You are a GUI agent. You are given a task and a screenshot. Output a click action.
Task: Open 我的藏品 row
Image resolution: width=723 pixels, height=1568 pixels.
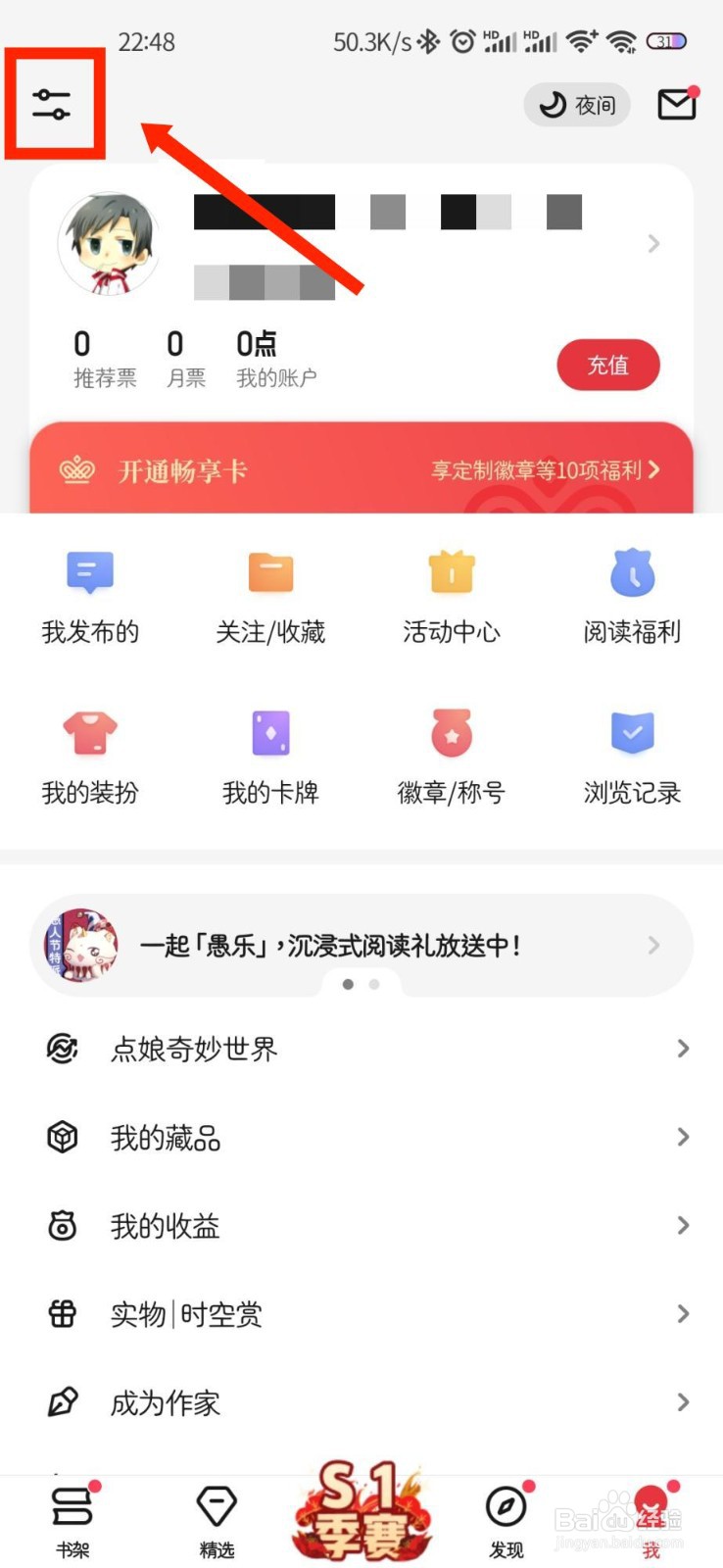coord(361,1138)
